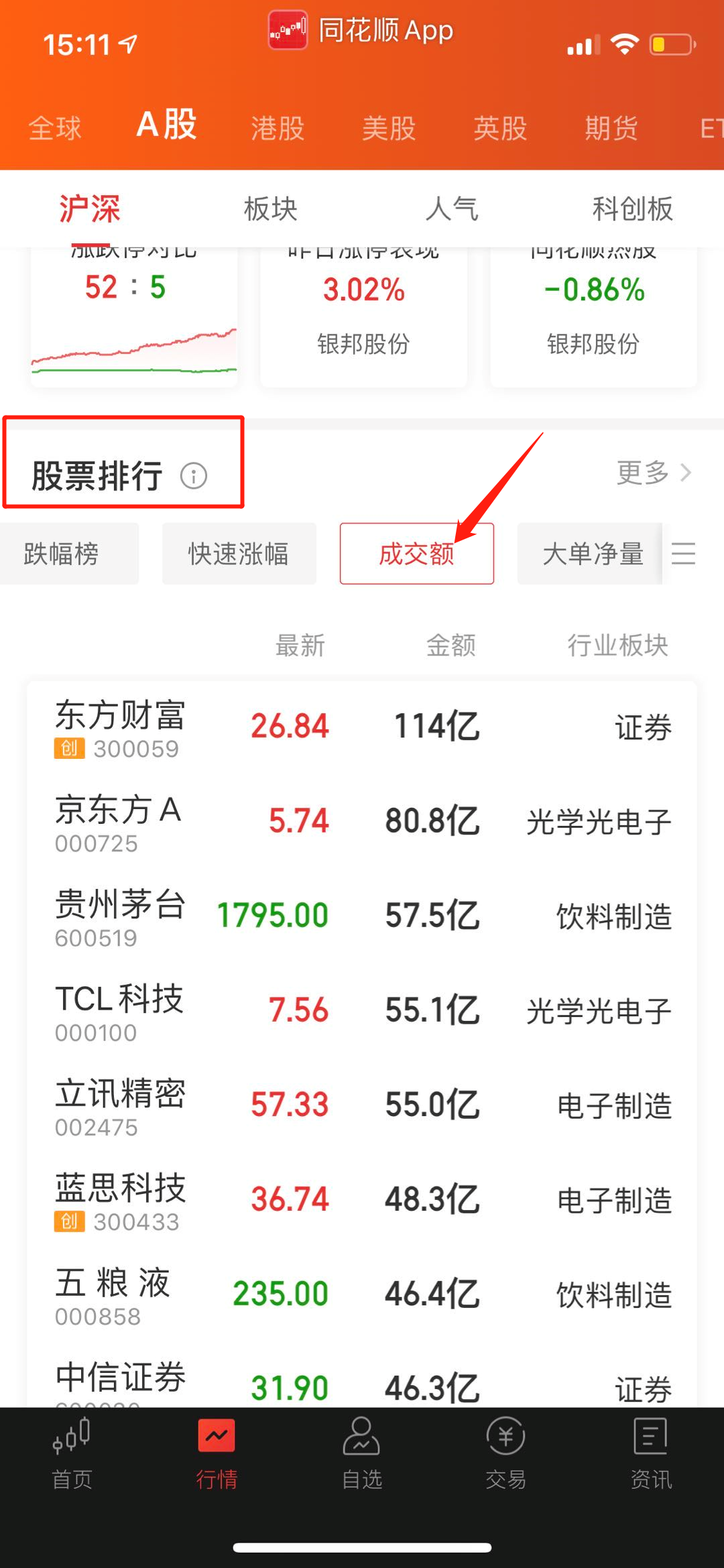Open more ranking categories via list icon
This screenshot has height=1568, width=724.
pyautogui.click(x=685, y=555)
